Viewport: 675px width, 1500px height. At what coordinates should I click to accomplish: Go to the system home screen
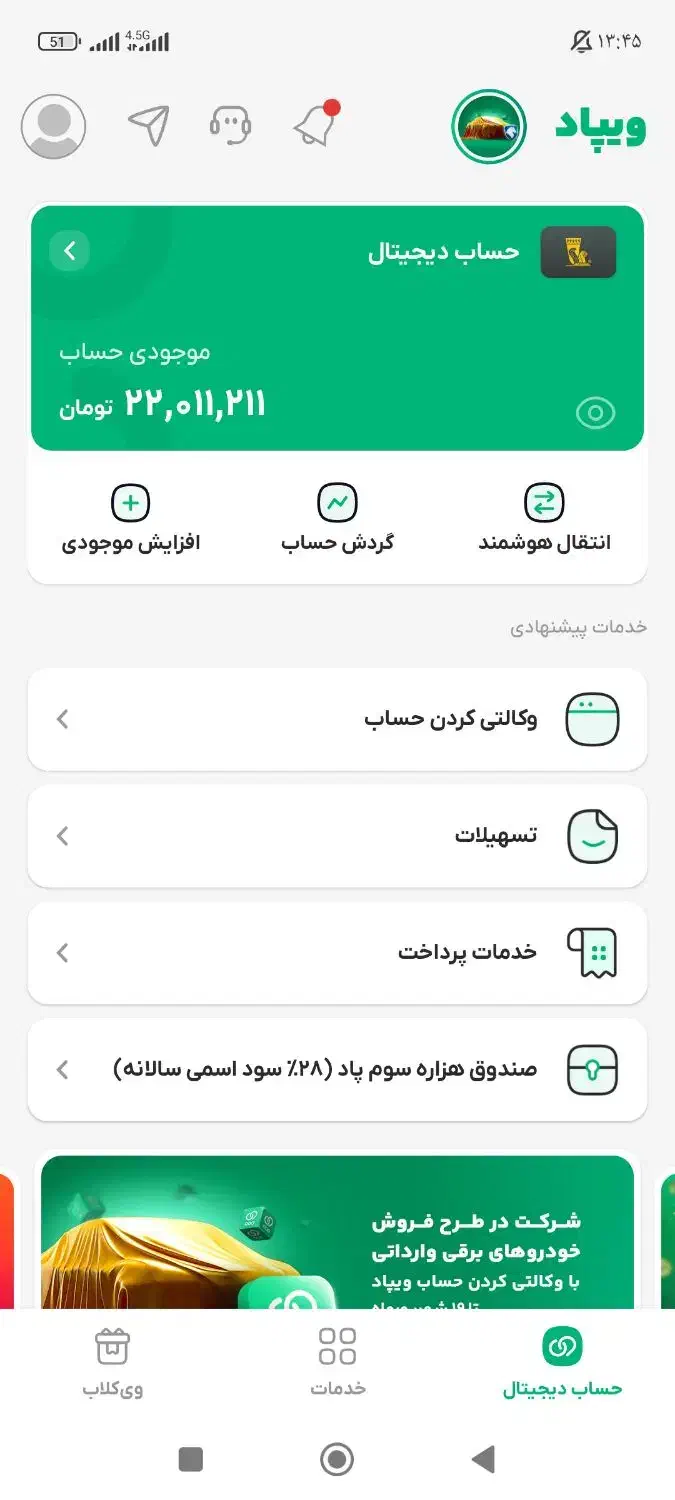click(337, 1460)
